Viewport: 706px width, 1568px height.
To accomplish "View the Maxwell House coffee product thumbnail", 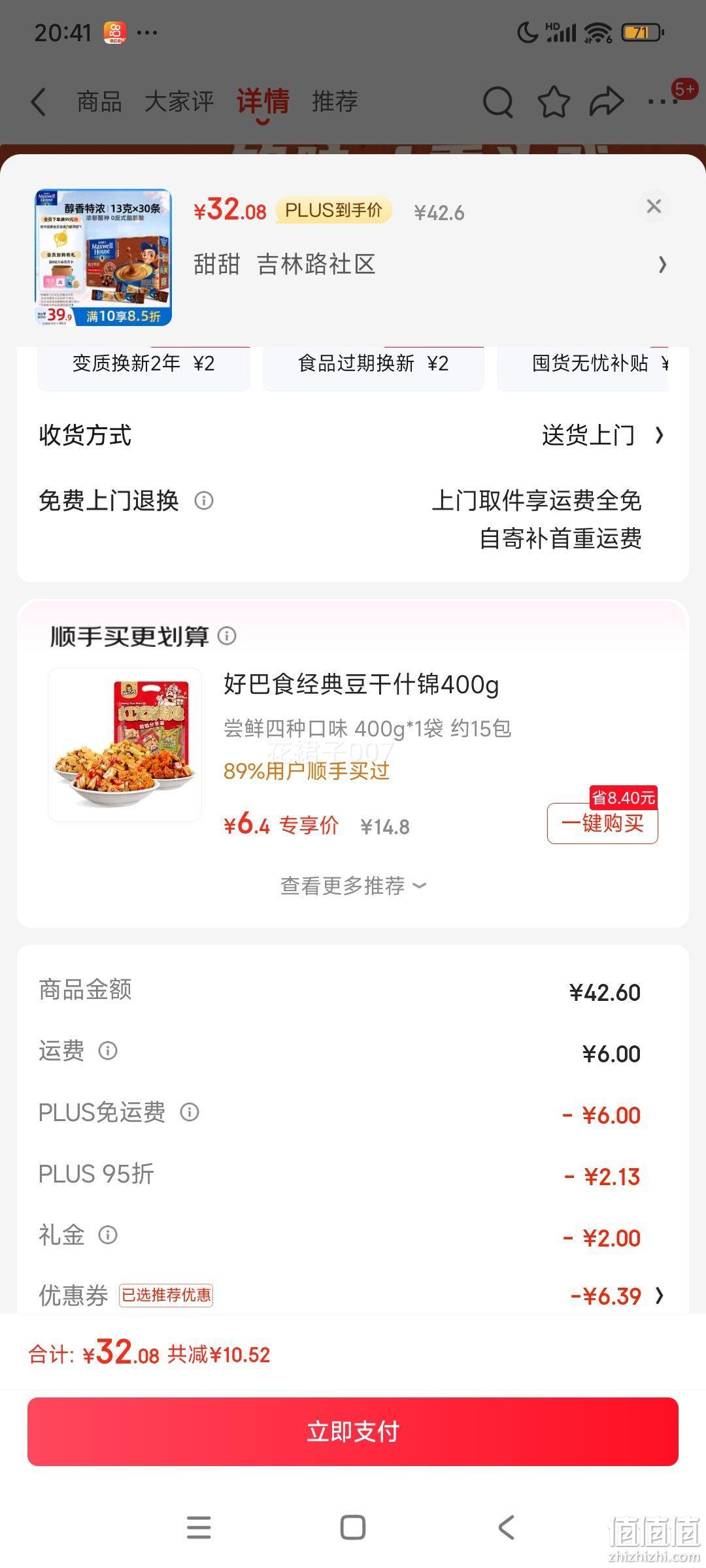I will point(103,257).
